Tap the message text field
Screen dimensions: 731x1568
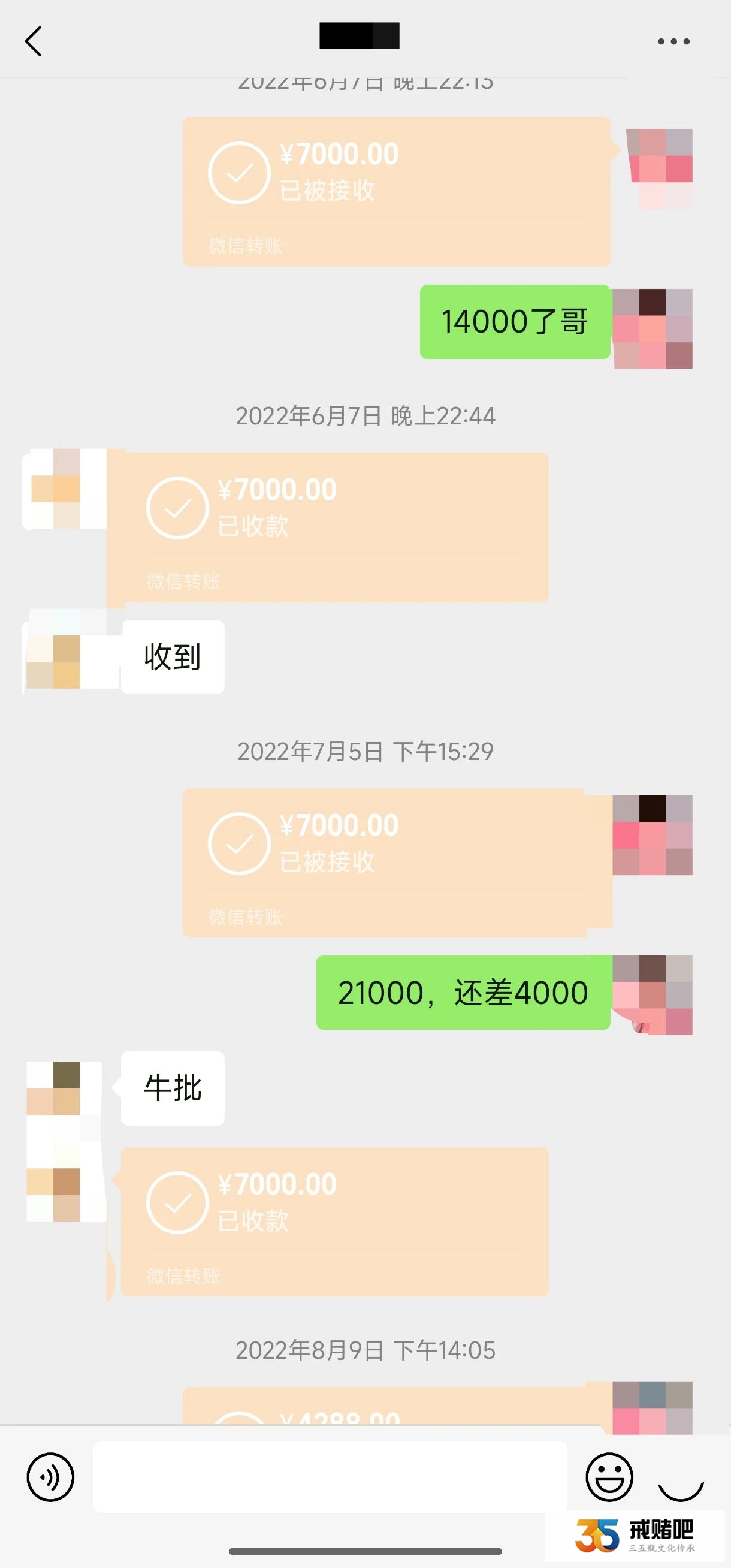(x=330, y=1476)
